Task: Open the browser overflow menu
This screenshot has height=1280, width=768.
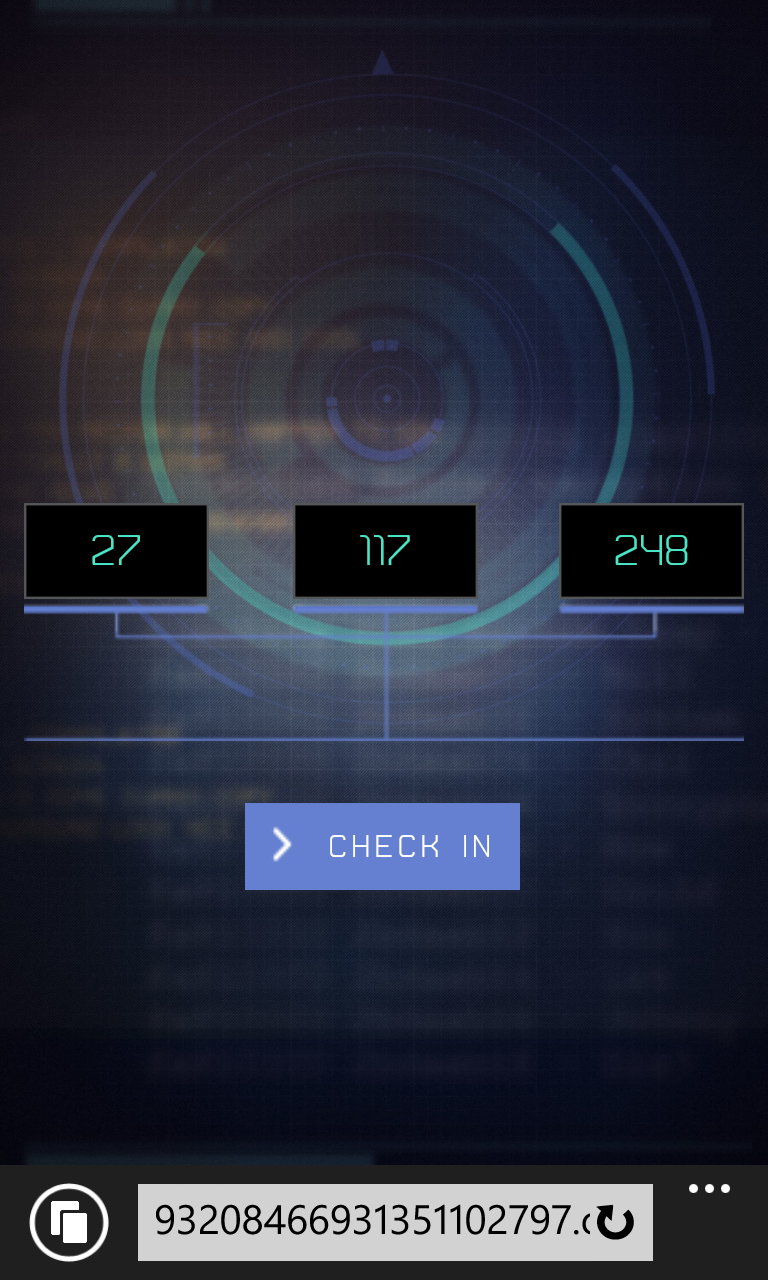Action: 709,1190
